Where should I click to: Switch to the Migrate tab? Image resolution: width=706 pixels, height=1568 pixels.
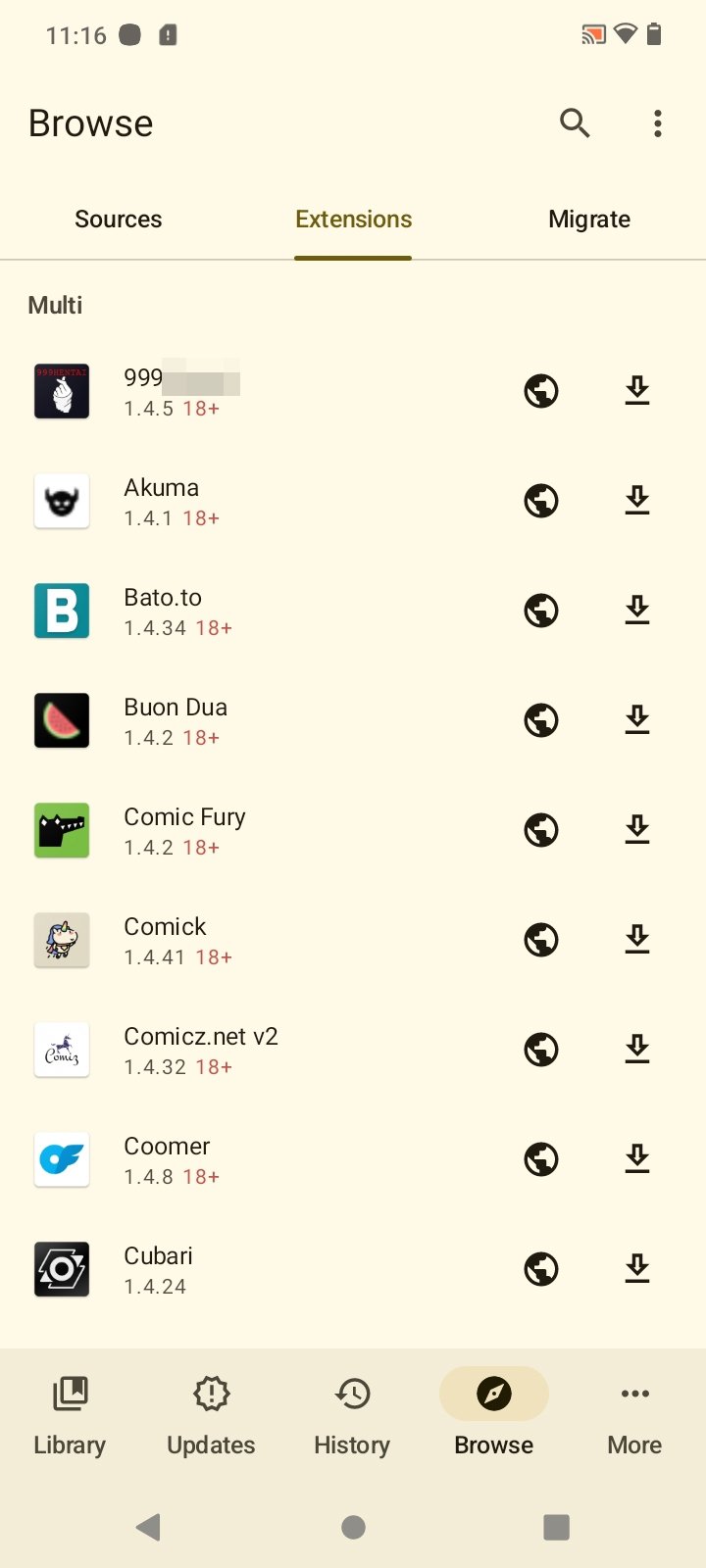(x=589, y=220)
